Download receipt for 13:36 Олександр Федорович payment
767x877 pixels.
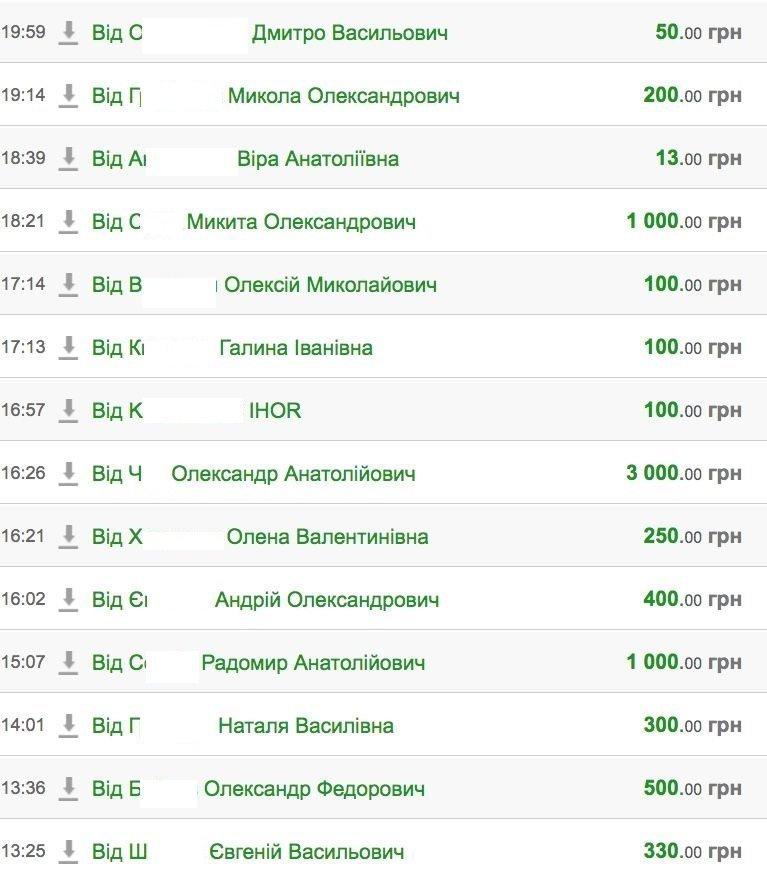point(68,788)
